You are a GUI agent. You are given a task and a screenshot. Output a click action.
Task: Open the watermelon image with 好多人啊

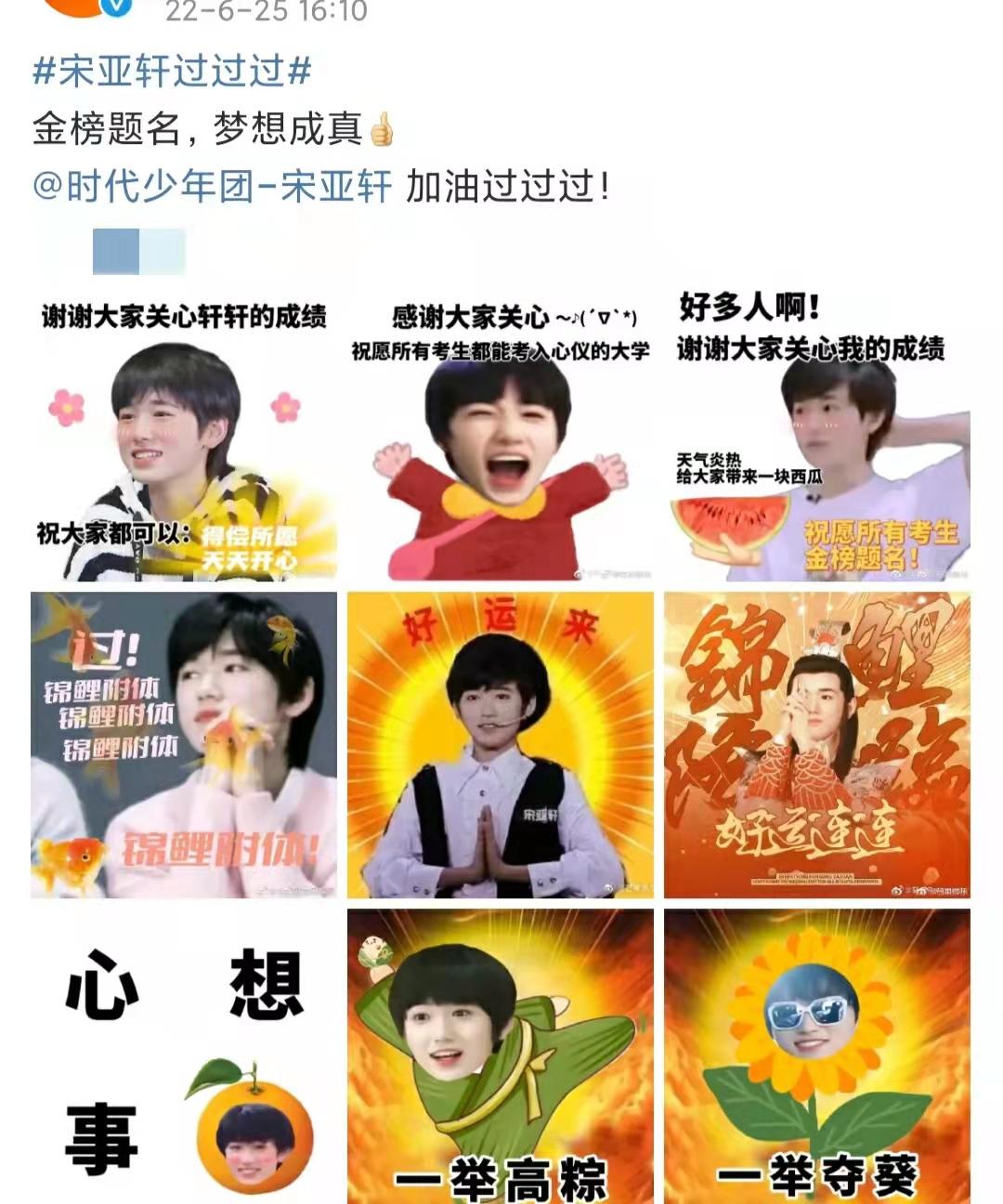point(817,437)
